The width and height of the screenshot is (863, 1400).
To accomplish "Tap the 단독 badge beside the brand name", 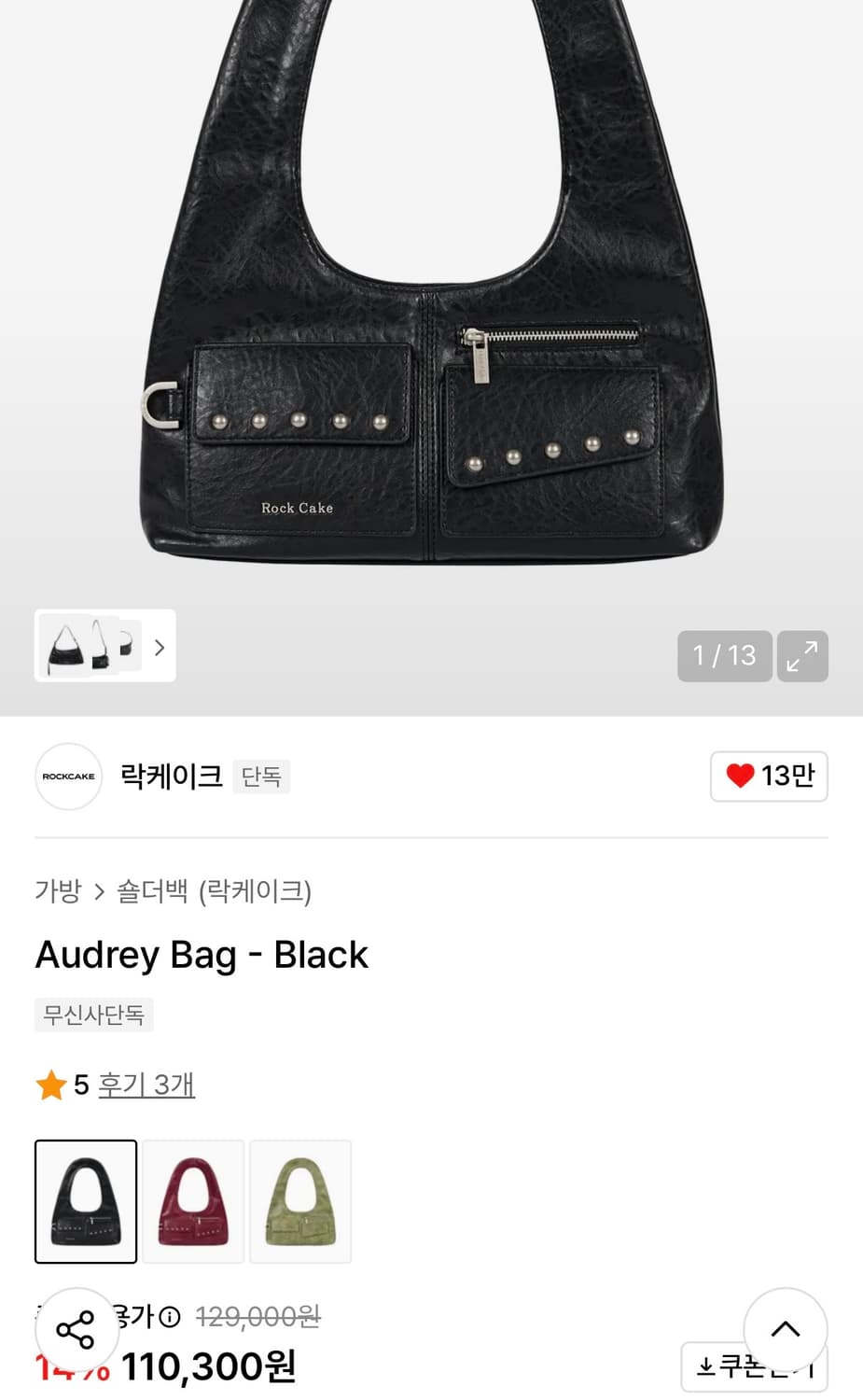I will (x=261, y=776).
